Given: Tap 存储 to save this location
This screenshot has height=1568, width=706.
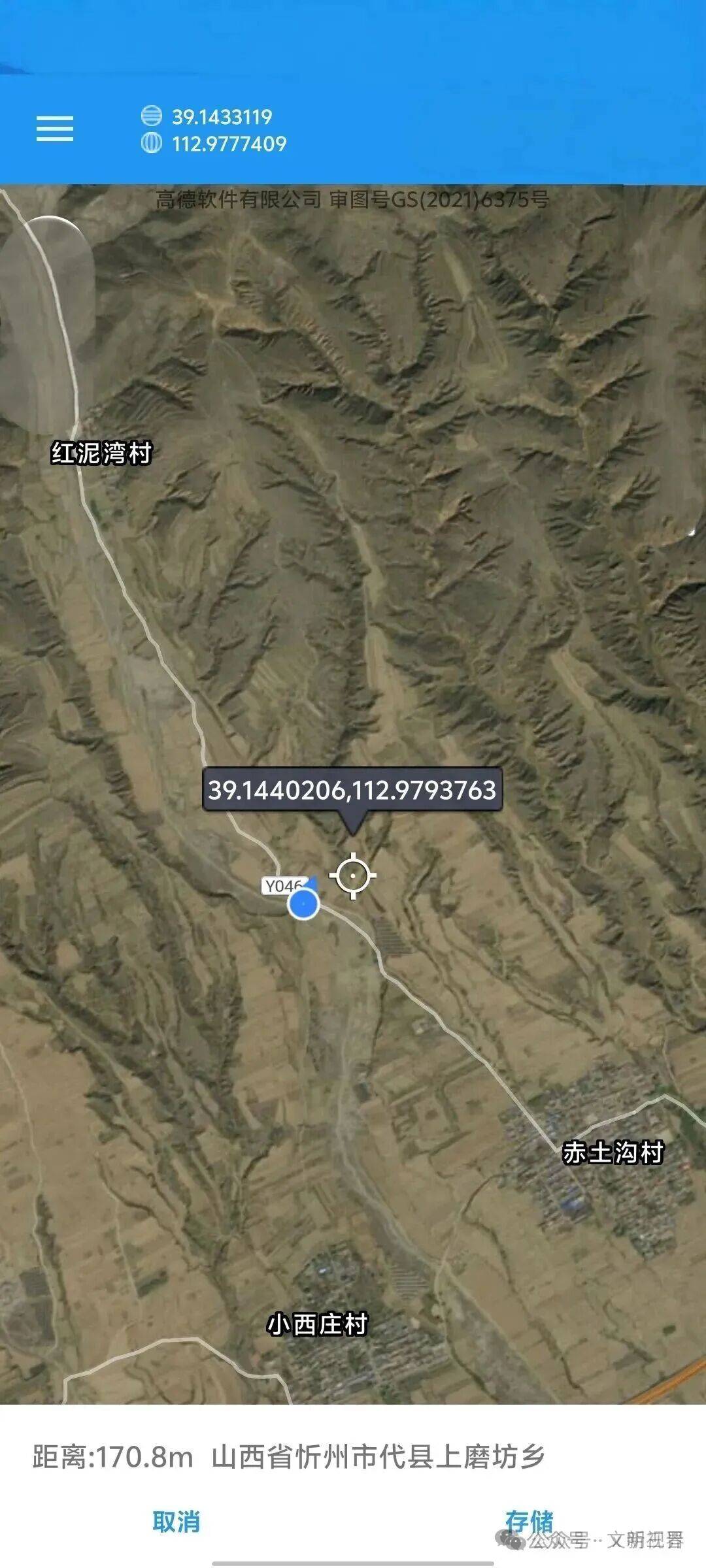Looking at the screenshot, I should click(528, 1520).
